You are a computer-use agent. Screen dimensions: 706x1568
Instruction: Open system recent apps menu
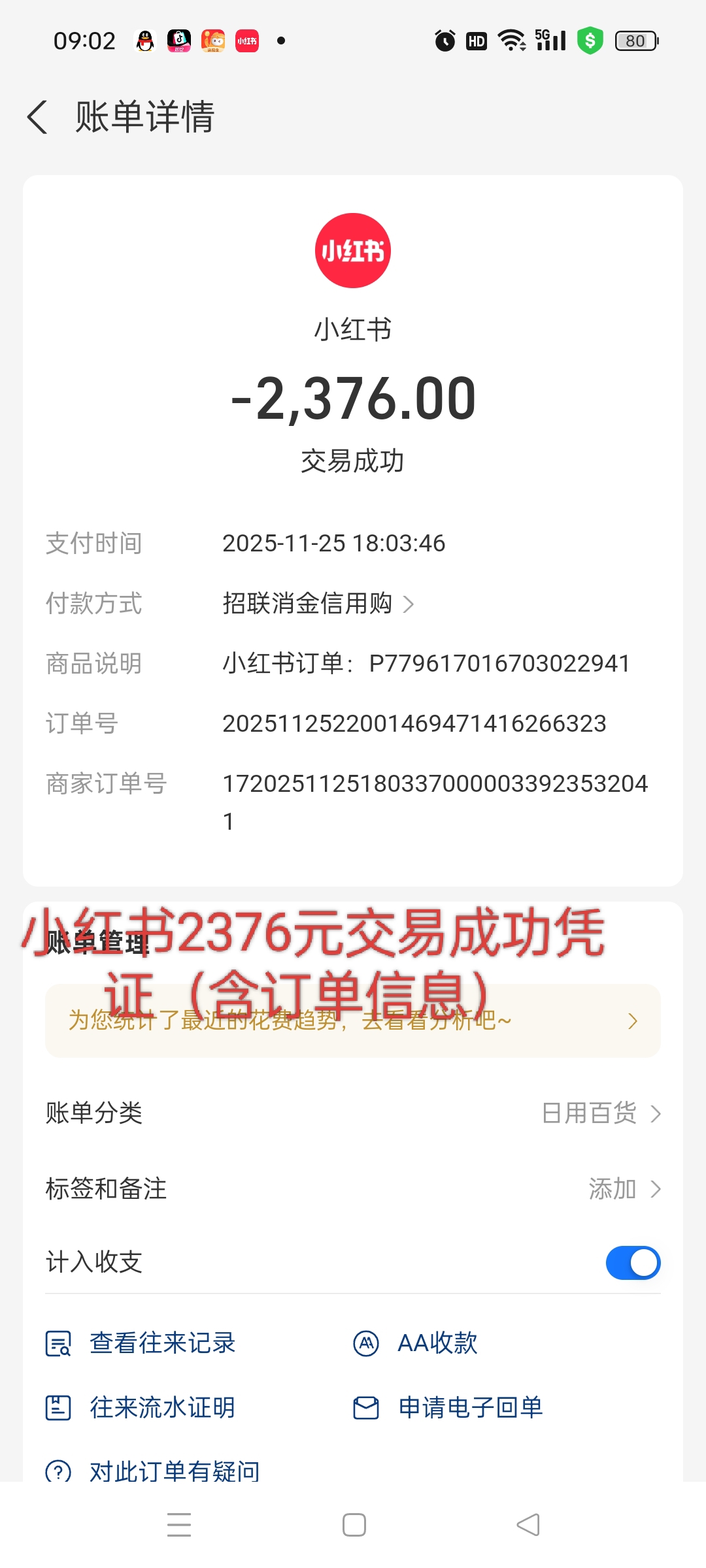[x=179, y=1526]
